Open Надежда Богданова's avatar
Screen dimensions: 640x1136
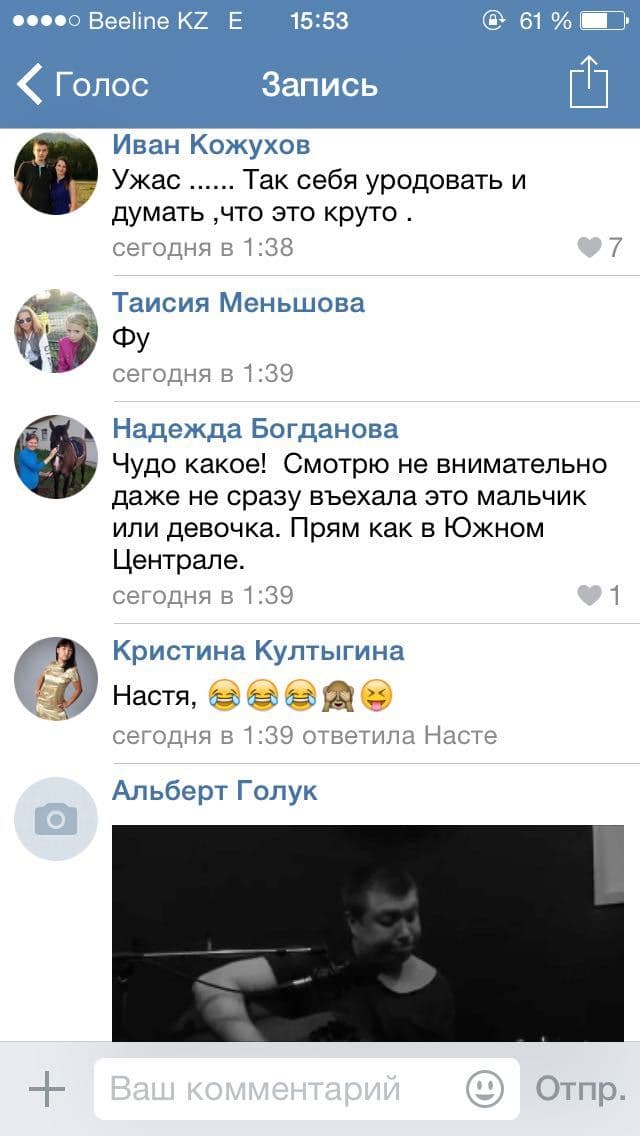coord(56,456)
